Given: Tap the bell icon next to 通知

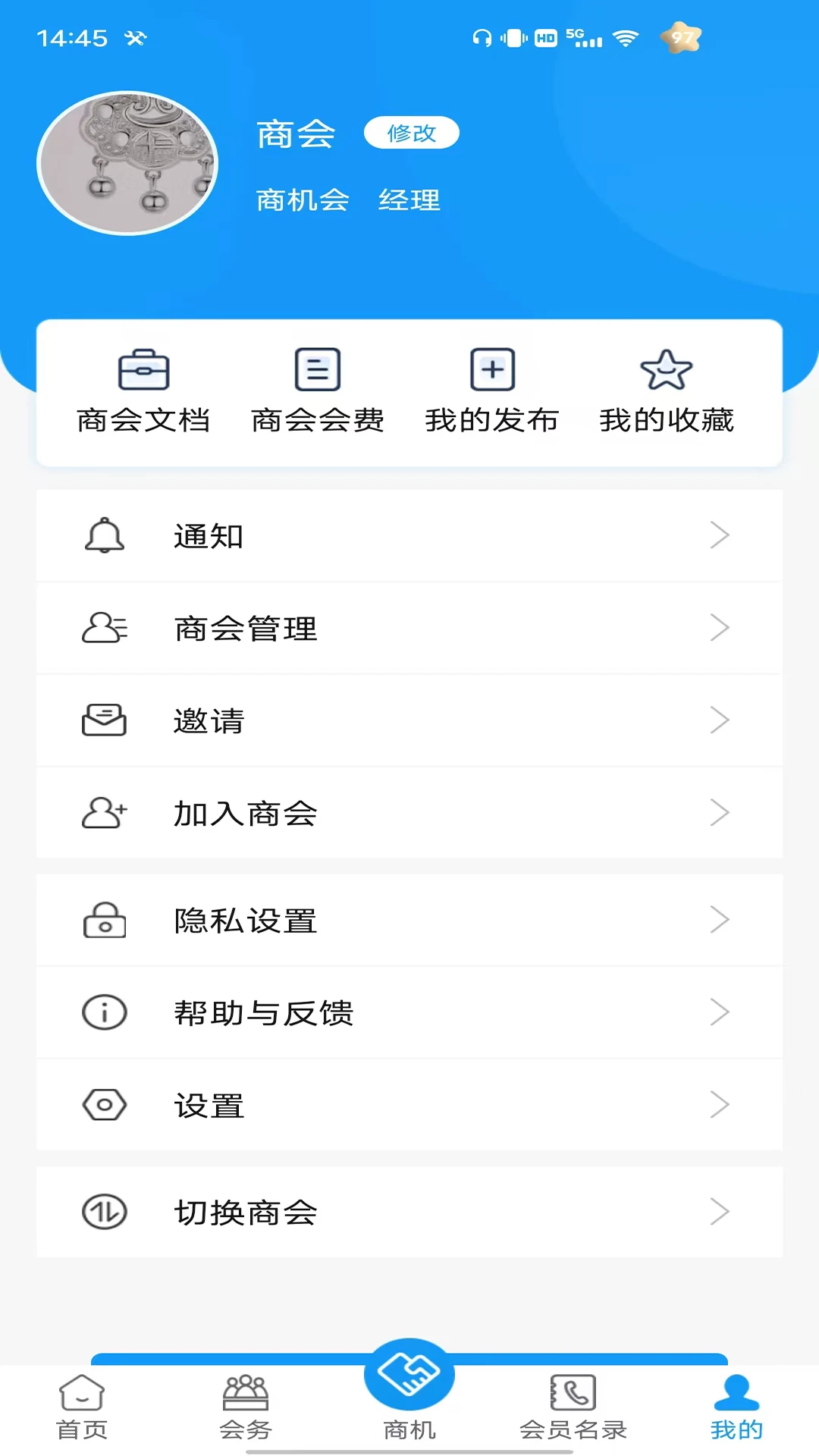Looking at the screenshot, I should point(105,535).
